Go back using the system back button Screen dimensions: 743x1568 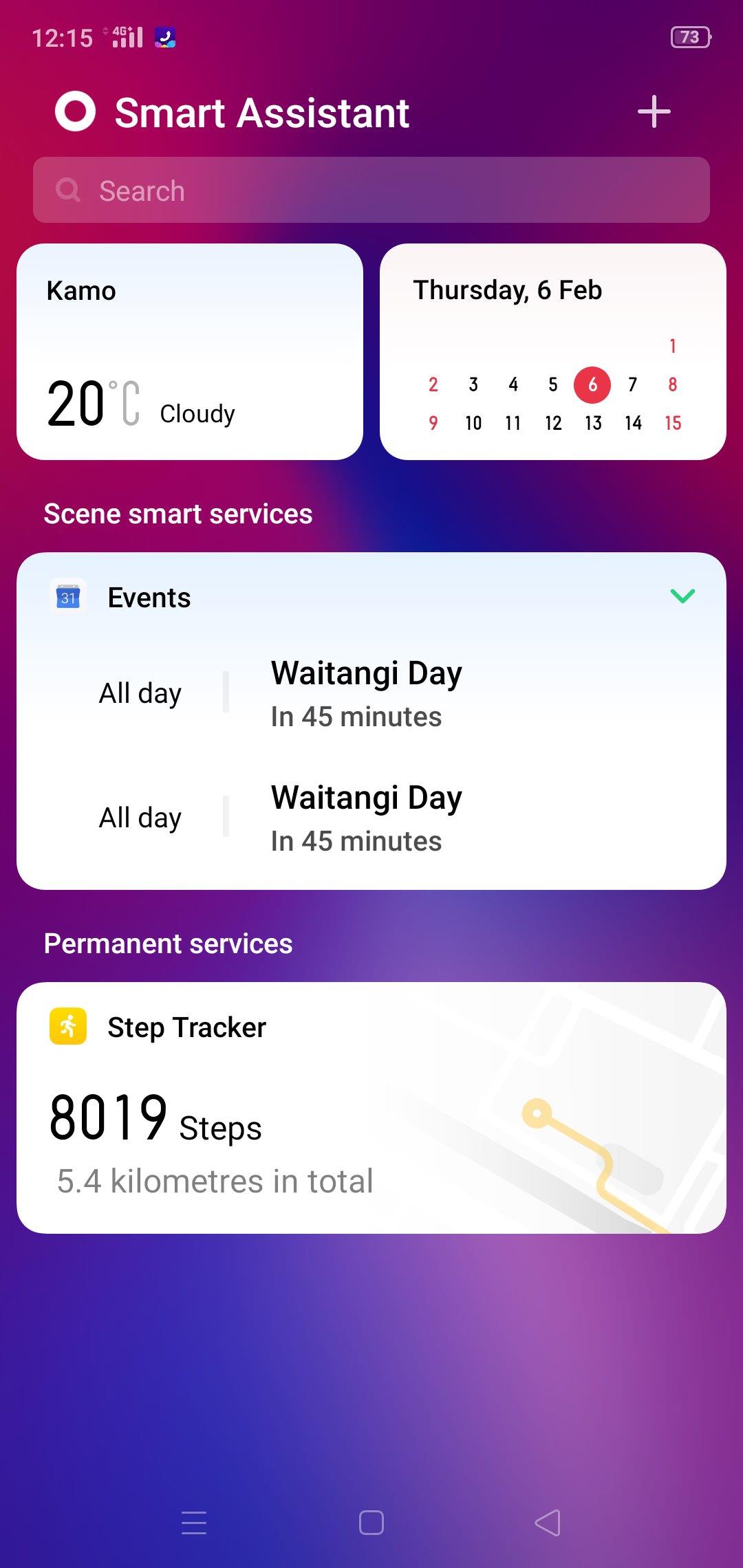[x=548, y=1523]
